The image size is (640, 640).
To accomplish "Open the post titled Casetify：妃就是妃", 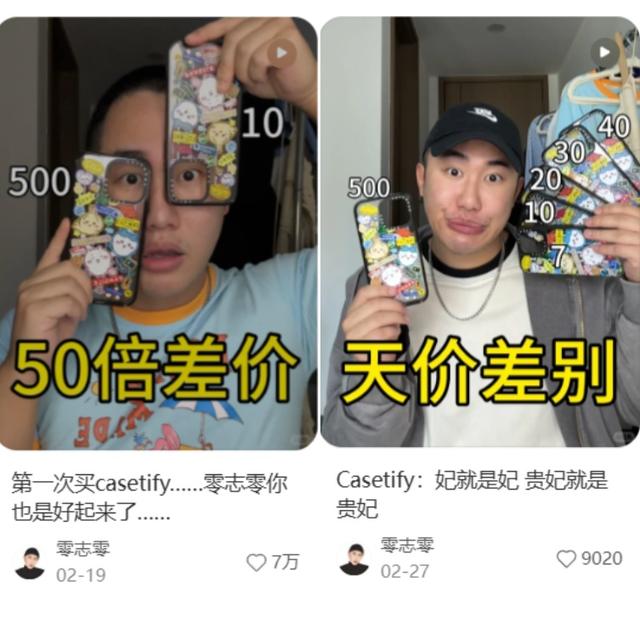I will click(x=472, y=493).
